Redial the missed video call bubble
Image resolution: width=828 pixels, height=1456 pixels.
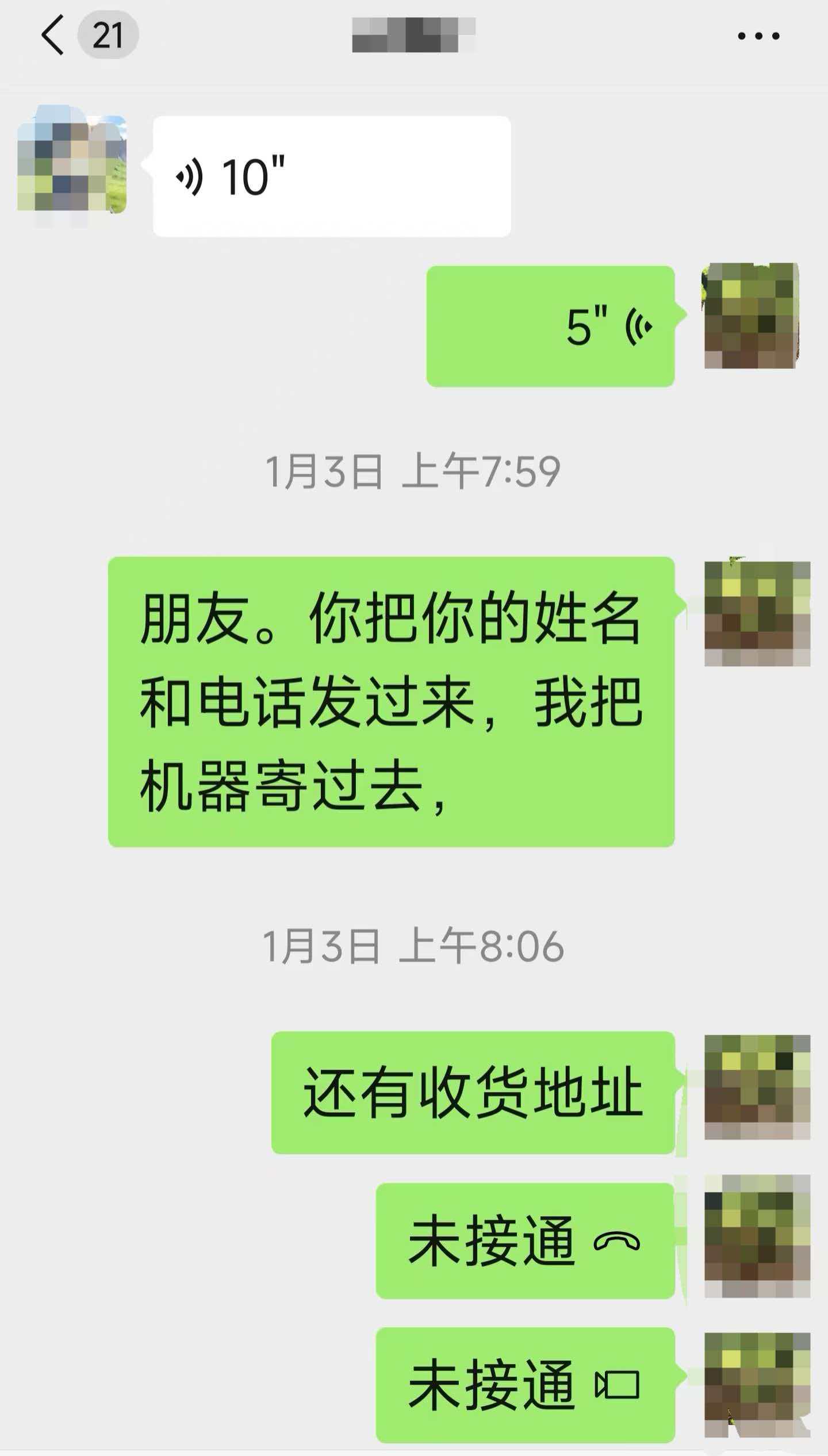[x=524, y=1385]
